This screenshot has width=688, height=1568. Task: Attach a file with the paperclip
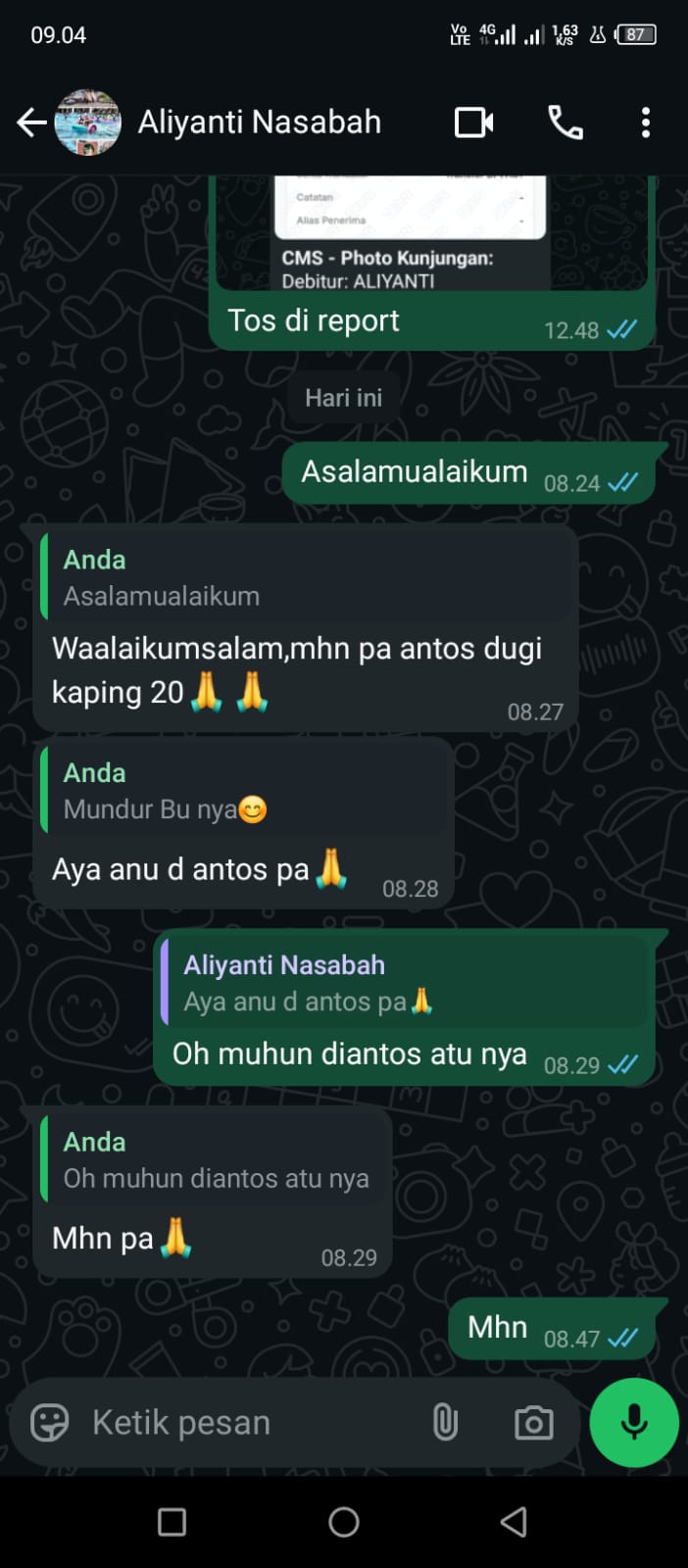point(445,1422)
